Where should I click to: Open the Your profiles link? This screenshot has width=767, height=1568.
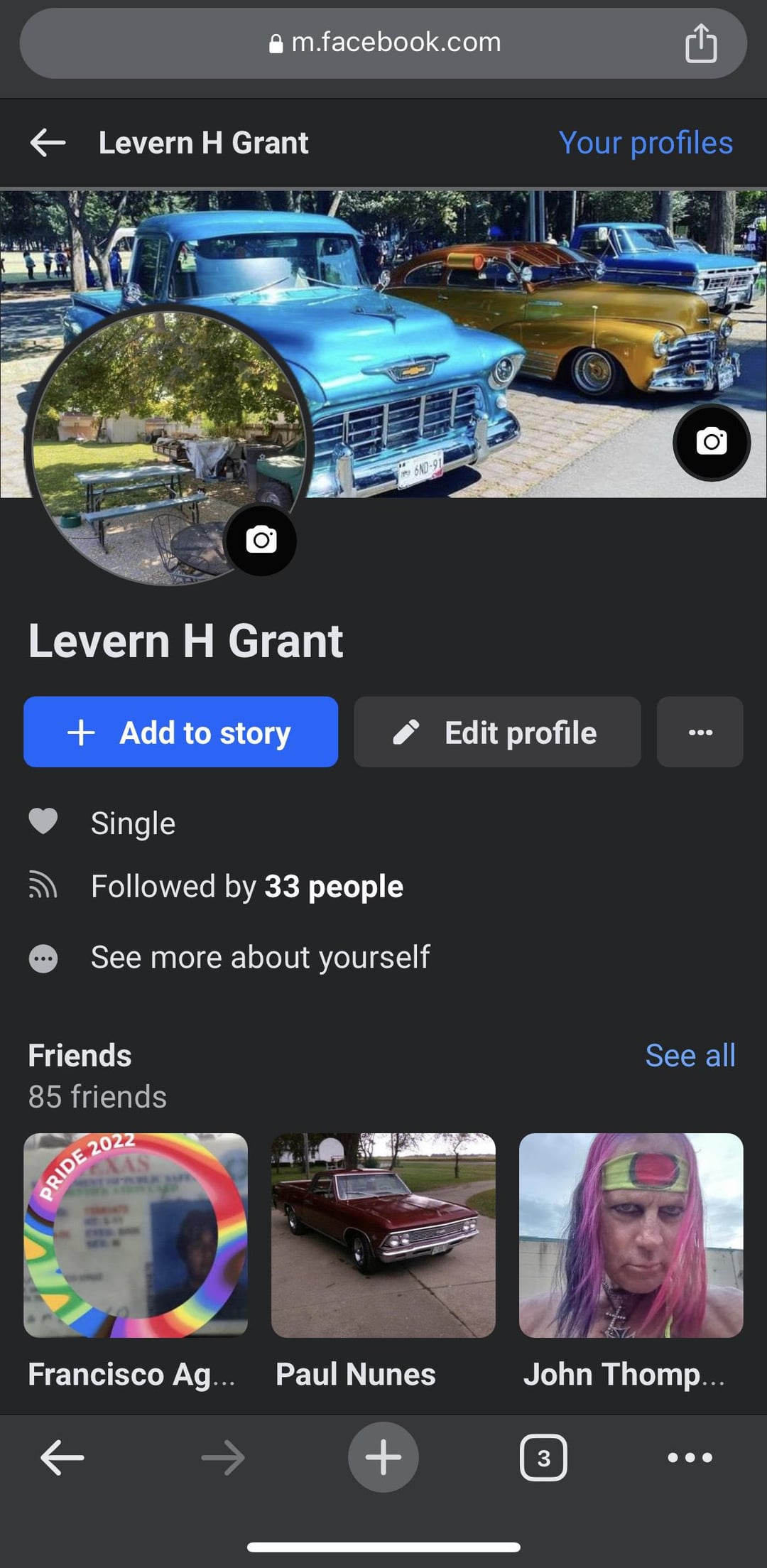pyautogui.click(x=646, y=143)
